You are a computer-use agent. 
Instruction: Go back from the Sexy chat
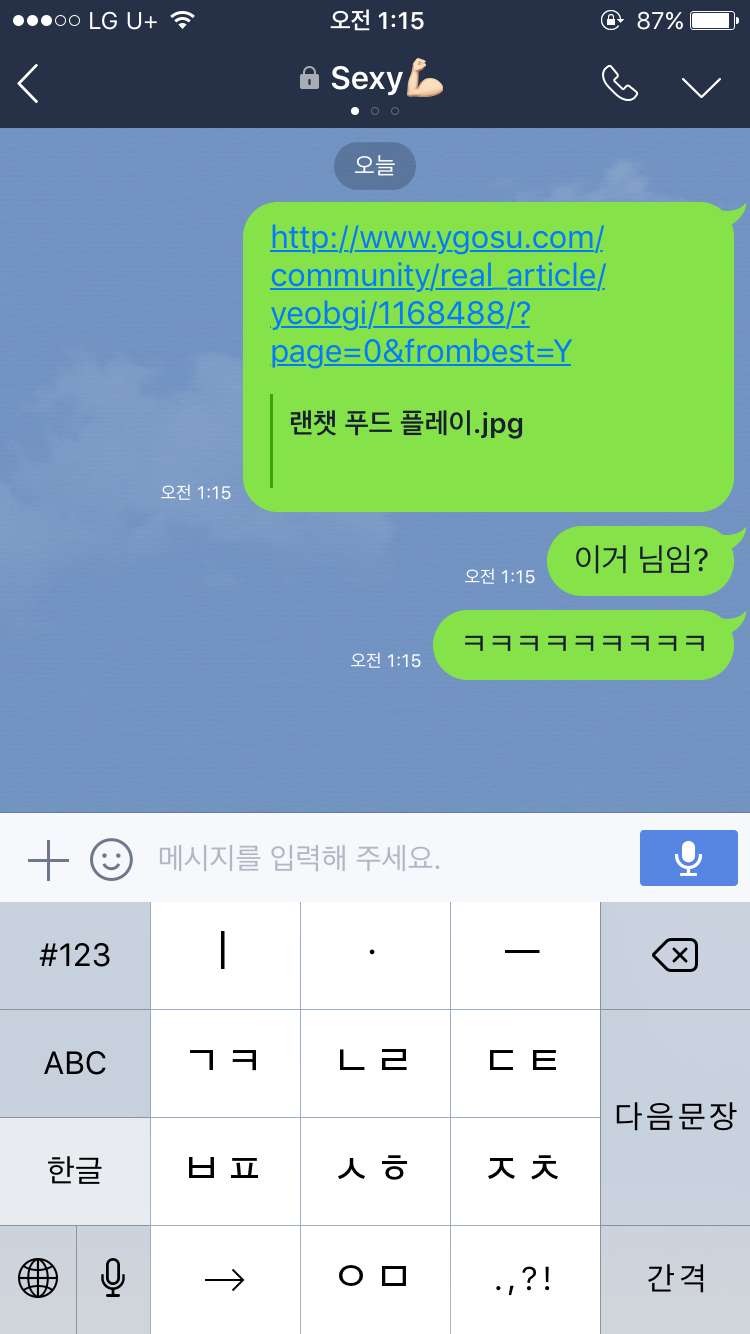click(28, 83)
